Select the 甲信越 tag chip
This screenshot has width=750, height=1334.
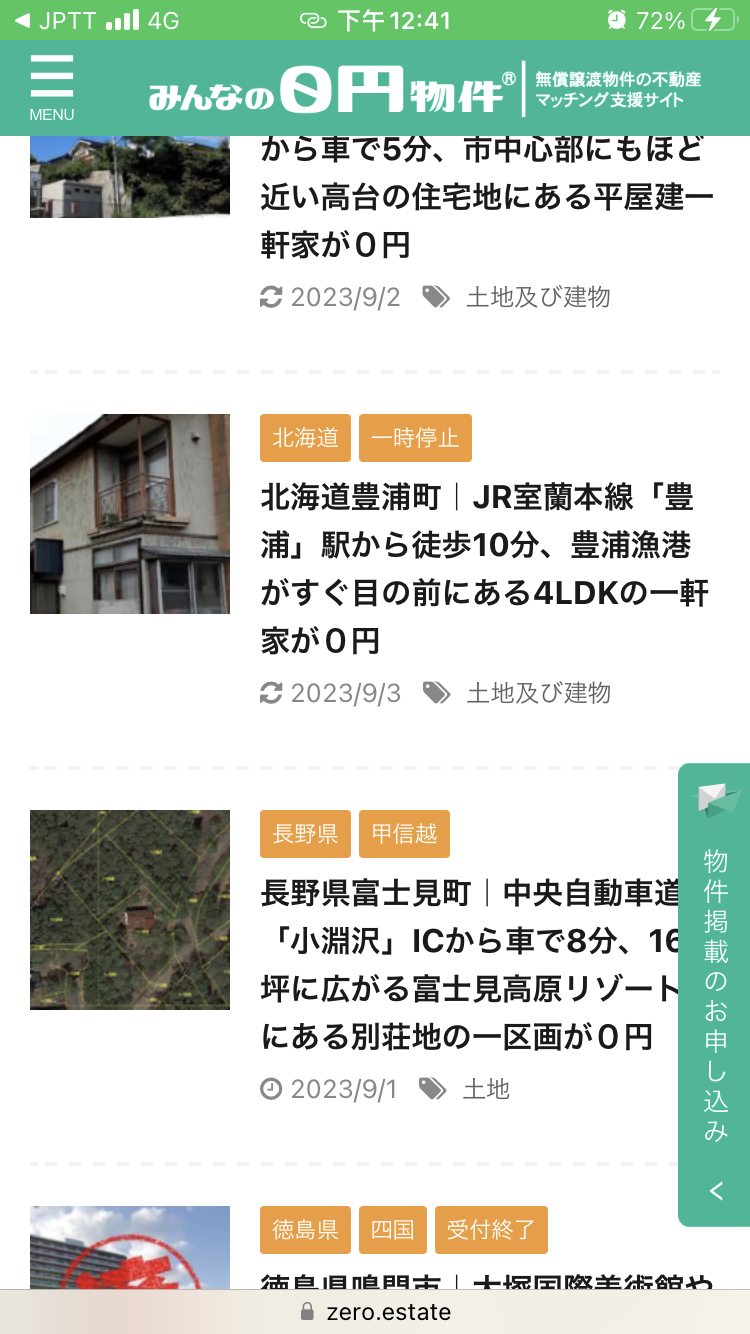point(404,834)
